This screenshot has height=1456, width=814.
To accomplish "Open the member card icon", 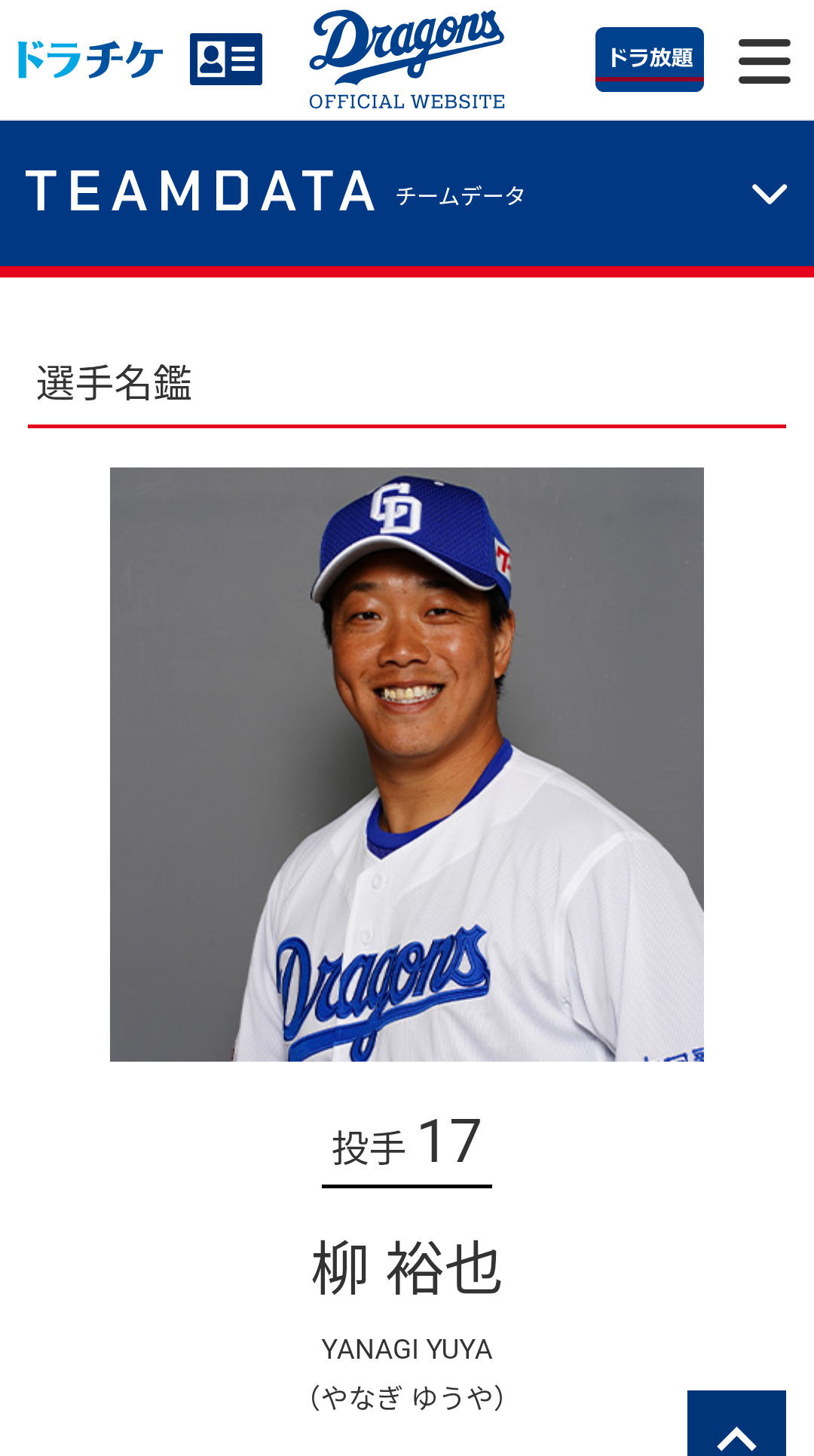I will [225, 60].
